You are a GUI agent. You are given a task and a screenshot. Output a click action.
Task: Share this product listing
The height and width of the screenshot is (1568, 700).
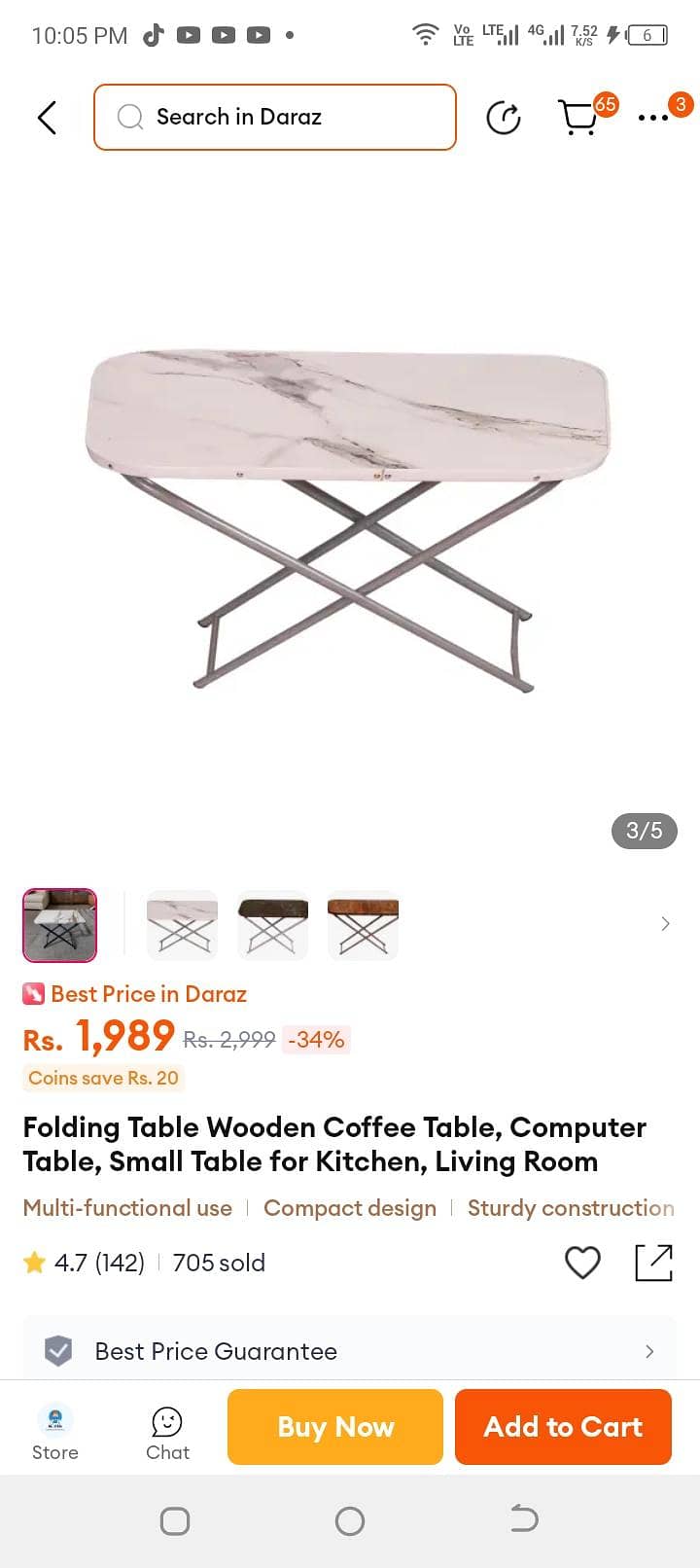point(654,1263)
